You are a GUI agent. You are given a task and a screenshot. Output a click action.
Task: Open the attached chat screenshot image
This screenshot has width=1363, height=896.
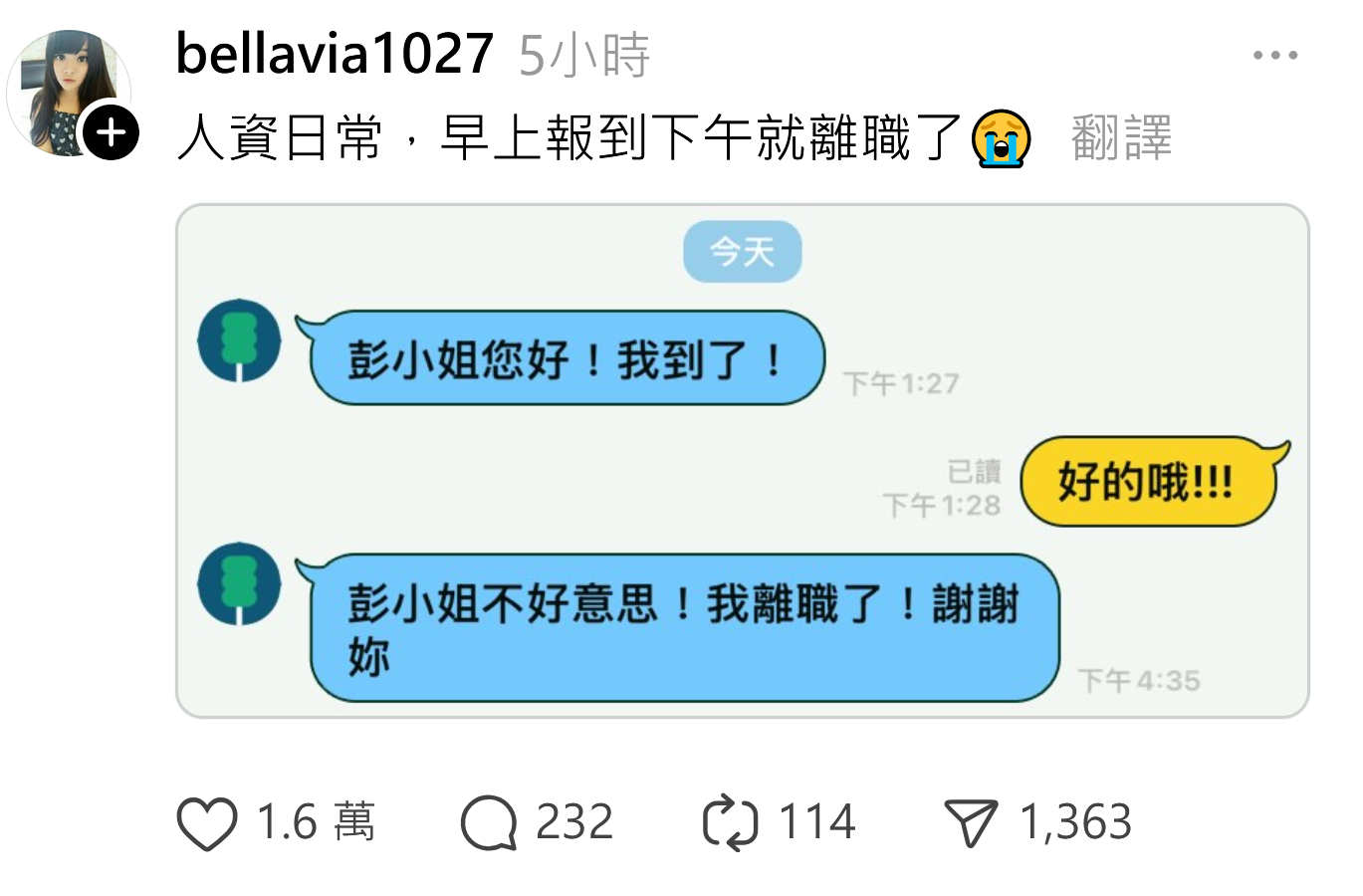742,460
